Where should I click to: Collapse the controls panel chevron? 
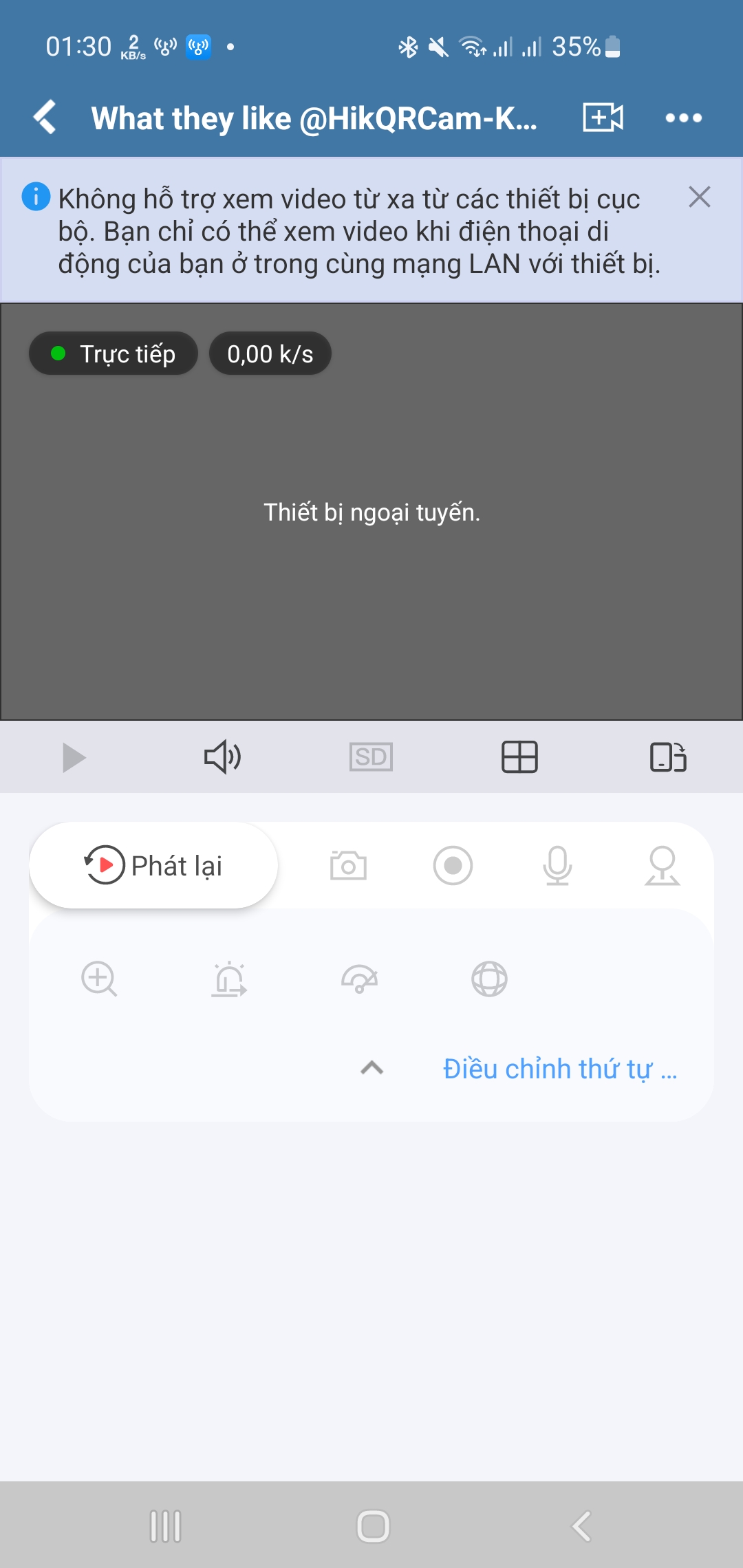click(x=372, y=1068)
